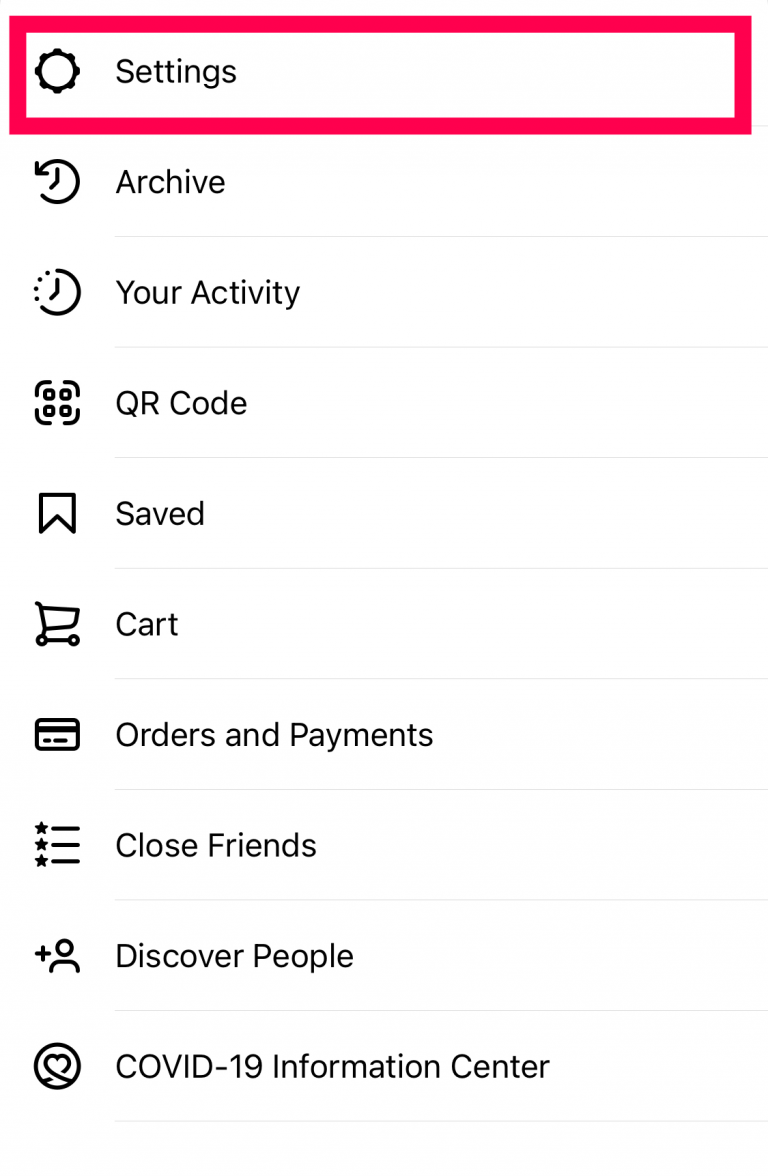Open Cart from the menu list
The height and width of the screenshot is (1176, 768).
(x=147, y=624)
